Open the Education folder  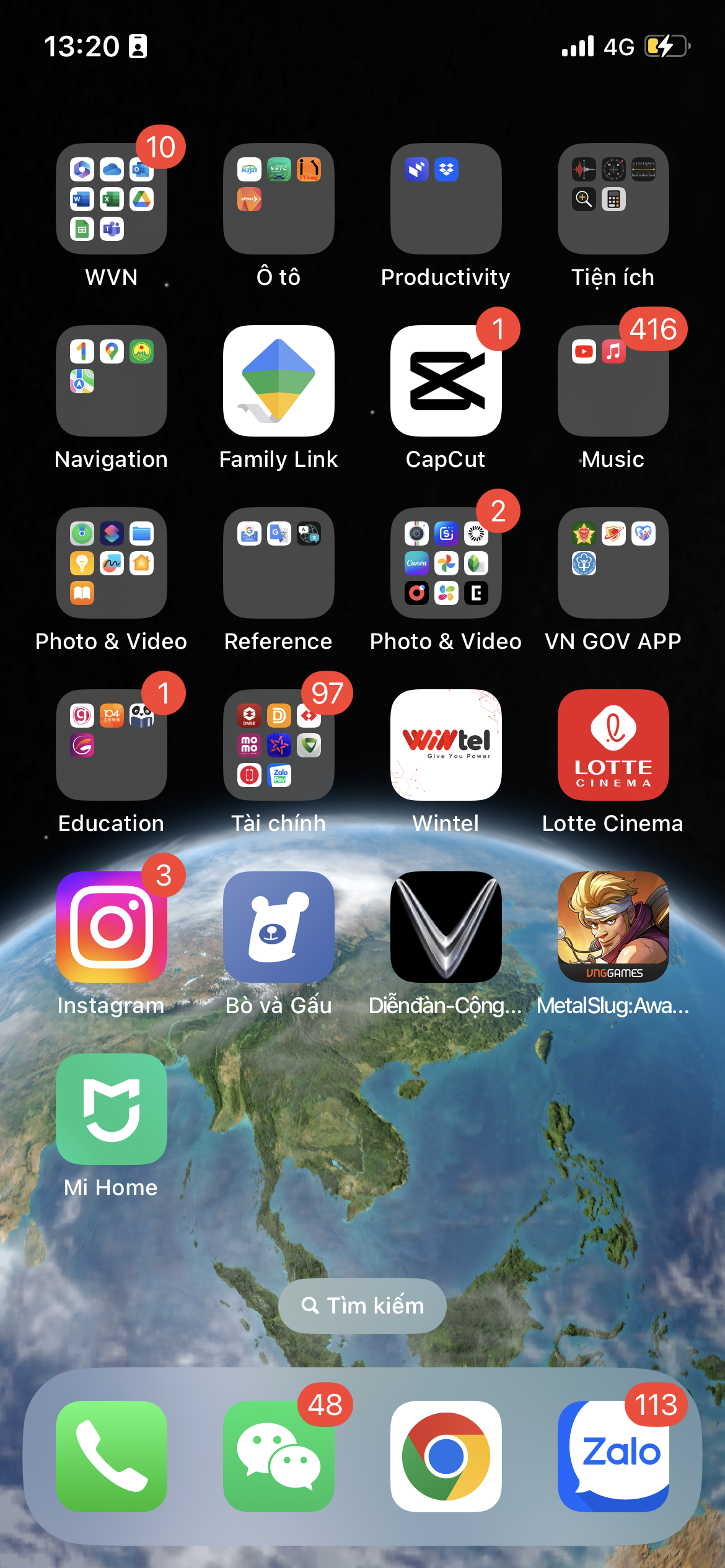112,745
